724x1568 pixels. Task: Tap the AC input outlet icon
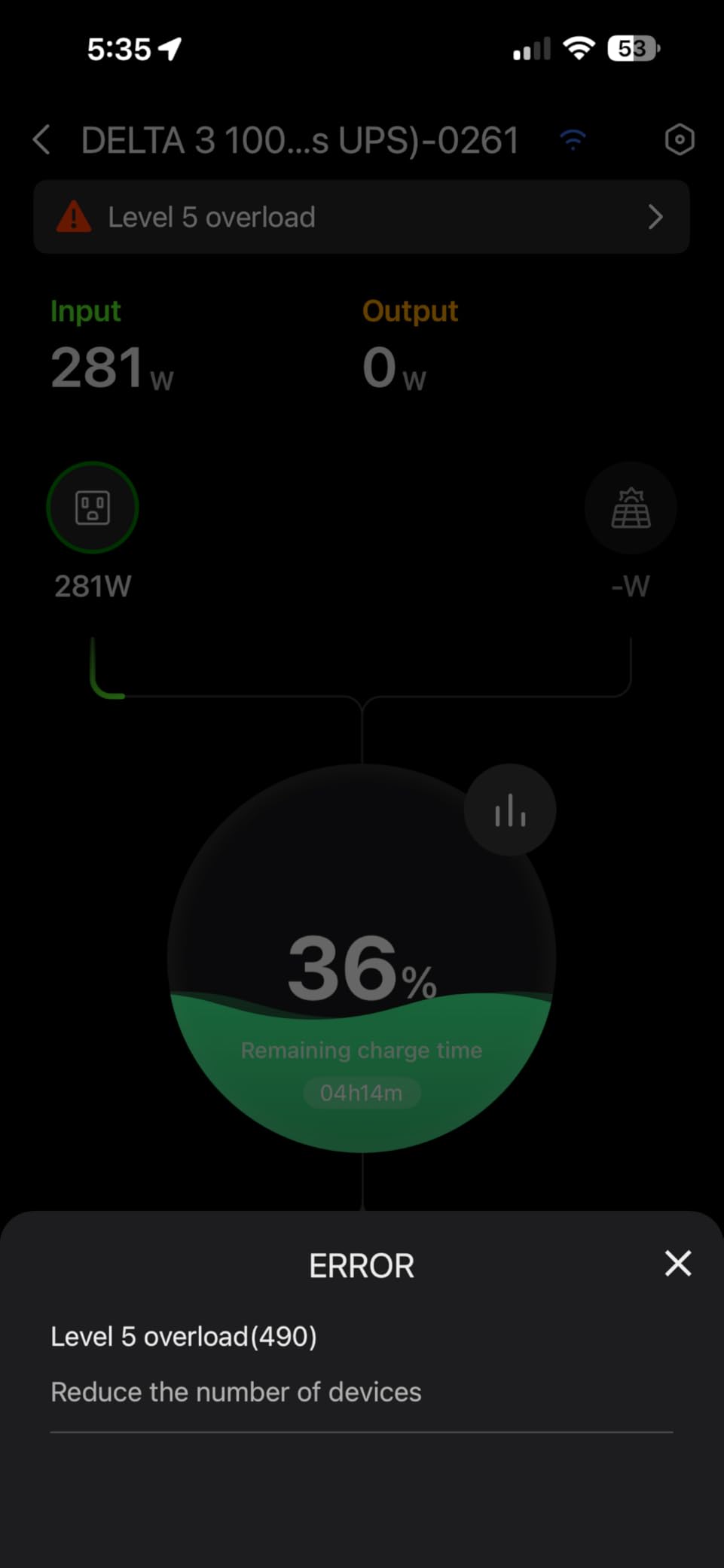(93, 508)
